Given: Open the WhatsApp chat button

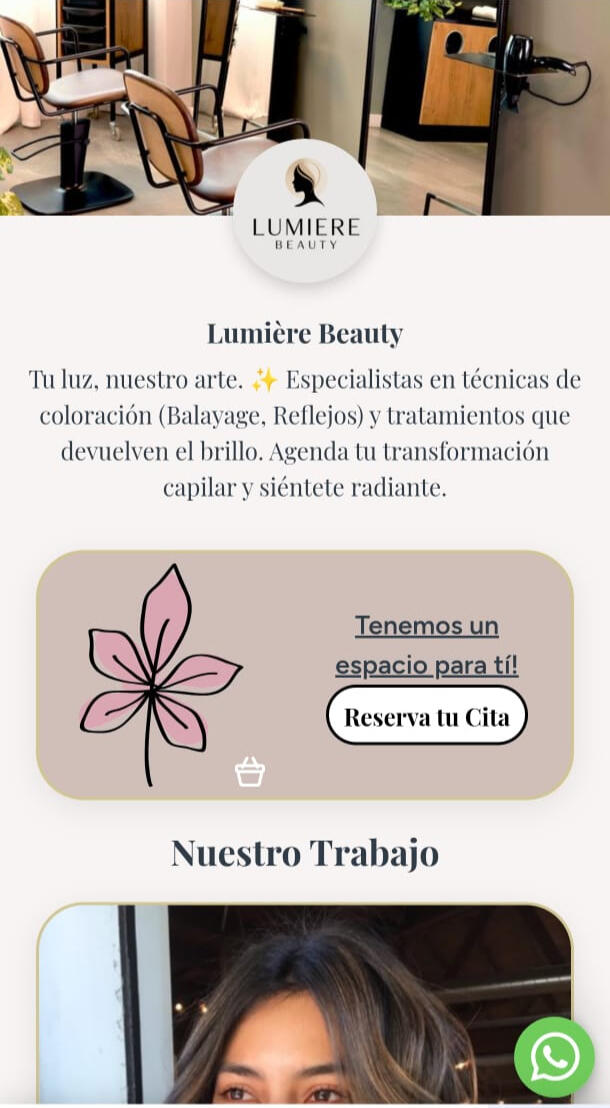Looking at the screenshot, I should [554, 1057].
